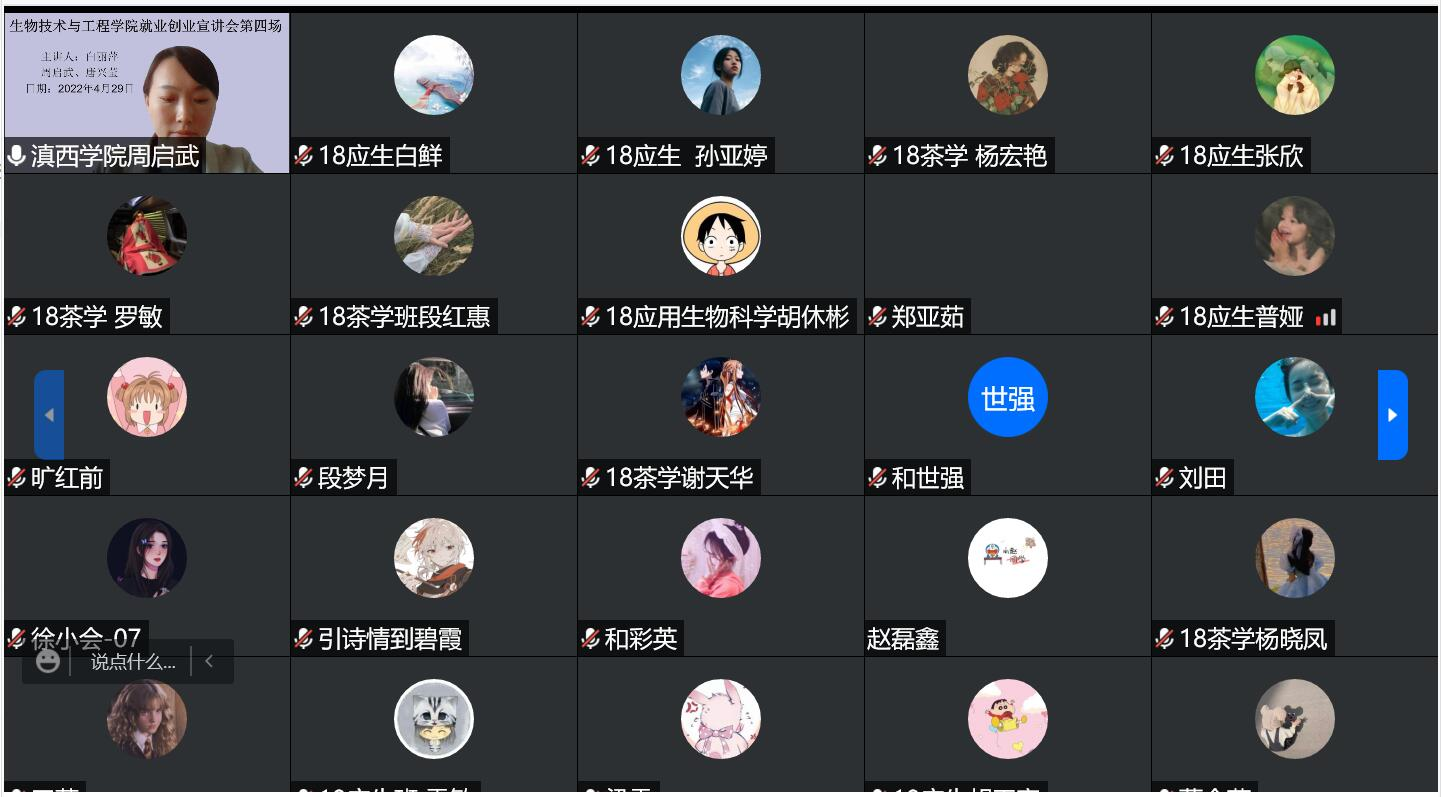The image size is (1441, 797).
Task: Open participant tile 和世强
Action: click(x=1007, y=414)
